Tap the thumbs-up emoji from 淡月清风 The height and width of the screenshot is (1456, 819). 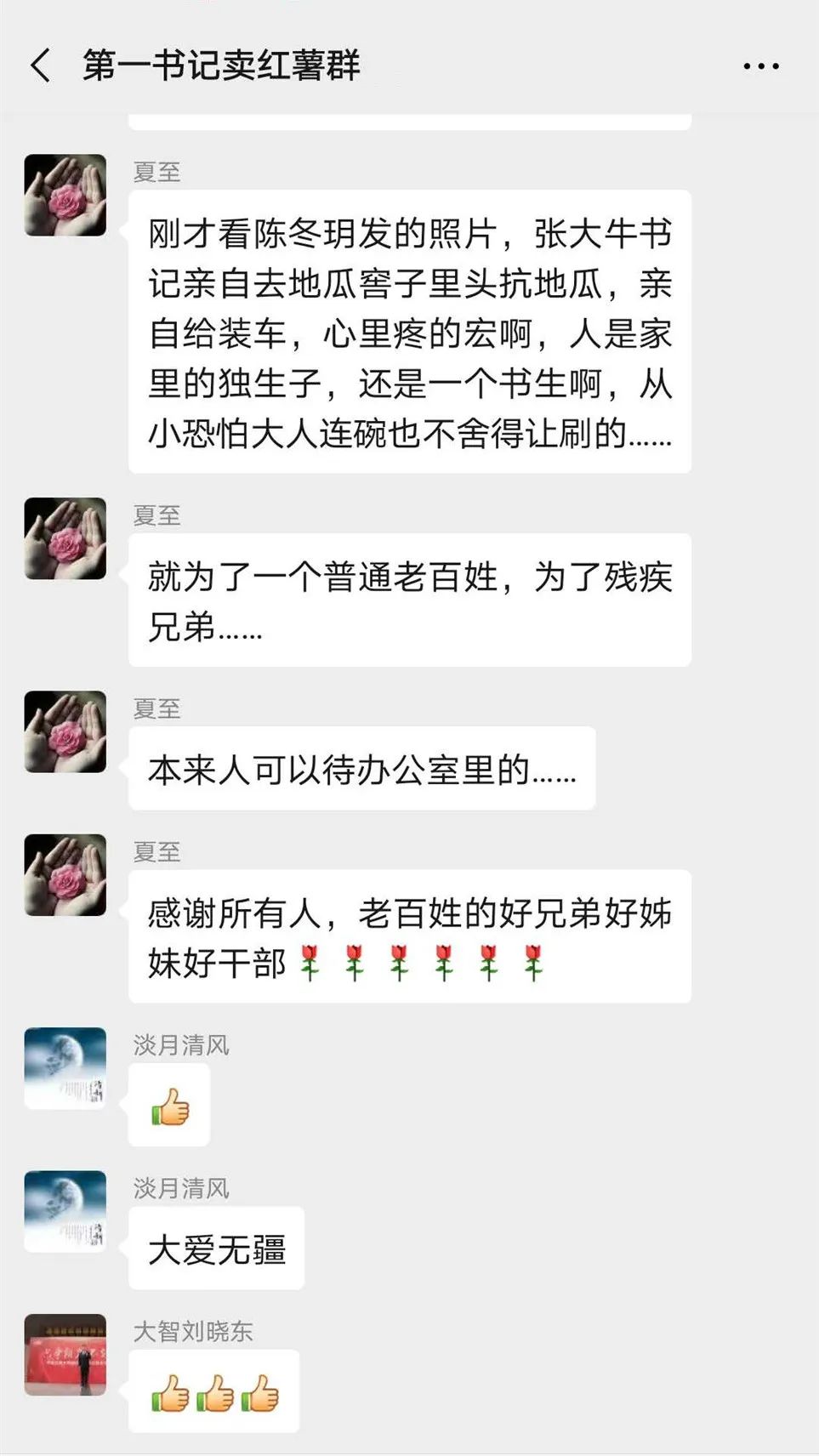click(169, 1106)
